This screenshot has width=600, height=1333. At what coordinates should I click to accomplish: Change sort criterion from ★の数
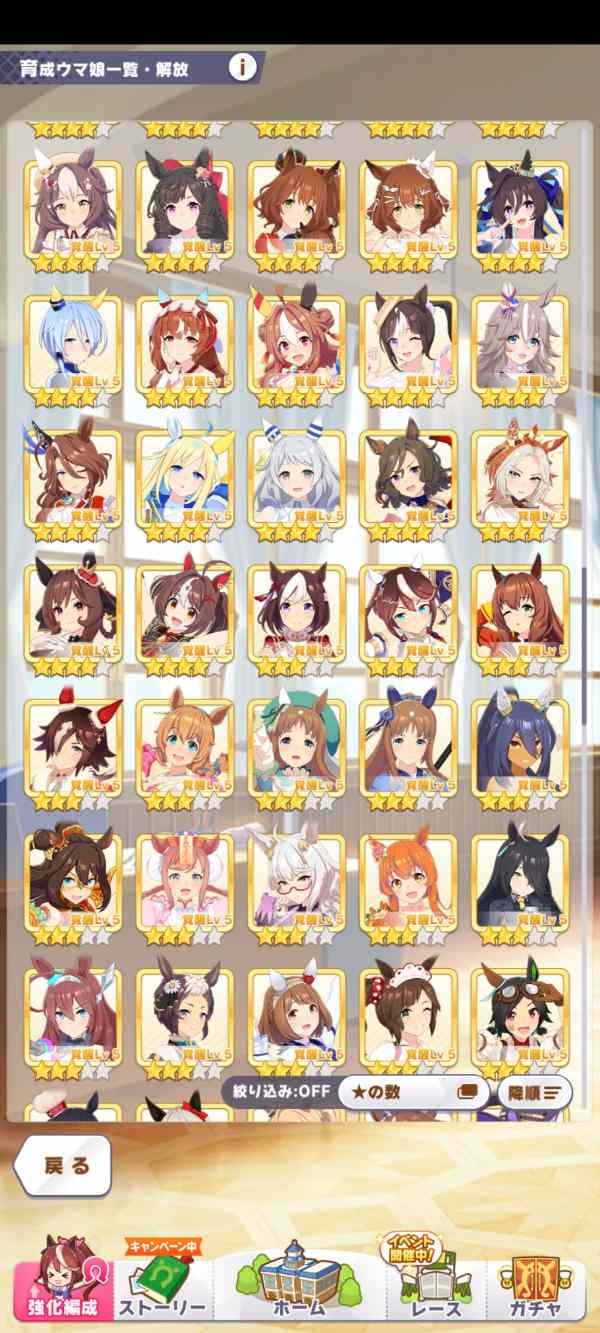[412, 1091]
